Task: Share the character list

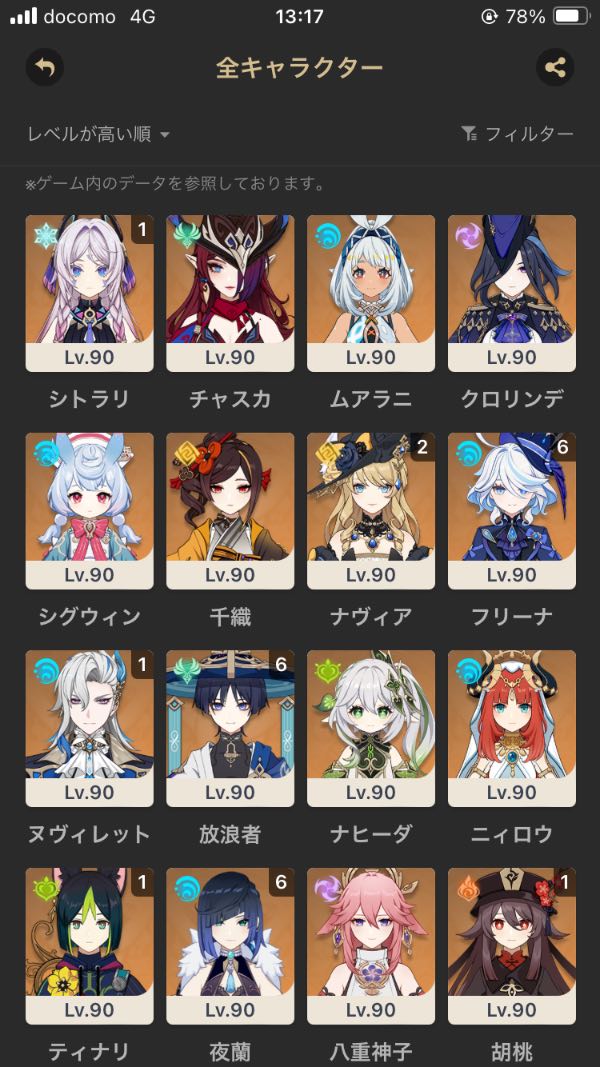Action: [555, 68]
